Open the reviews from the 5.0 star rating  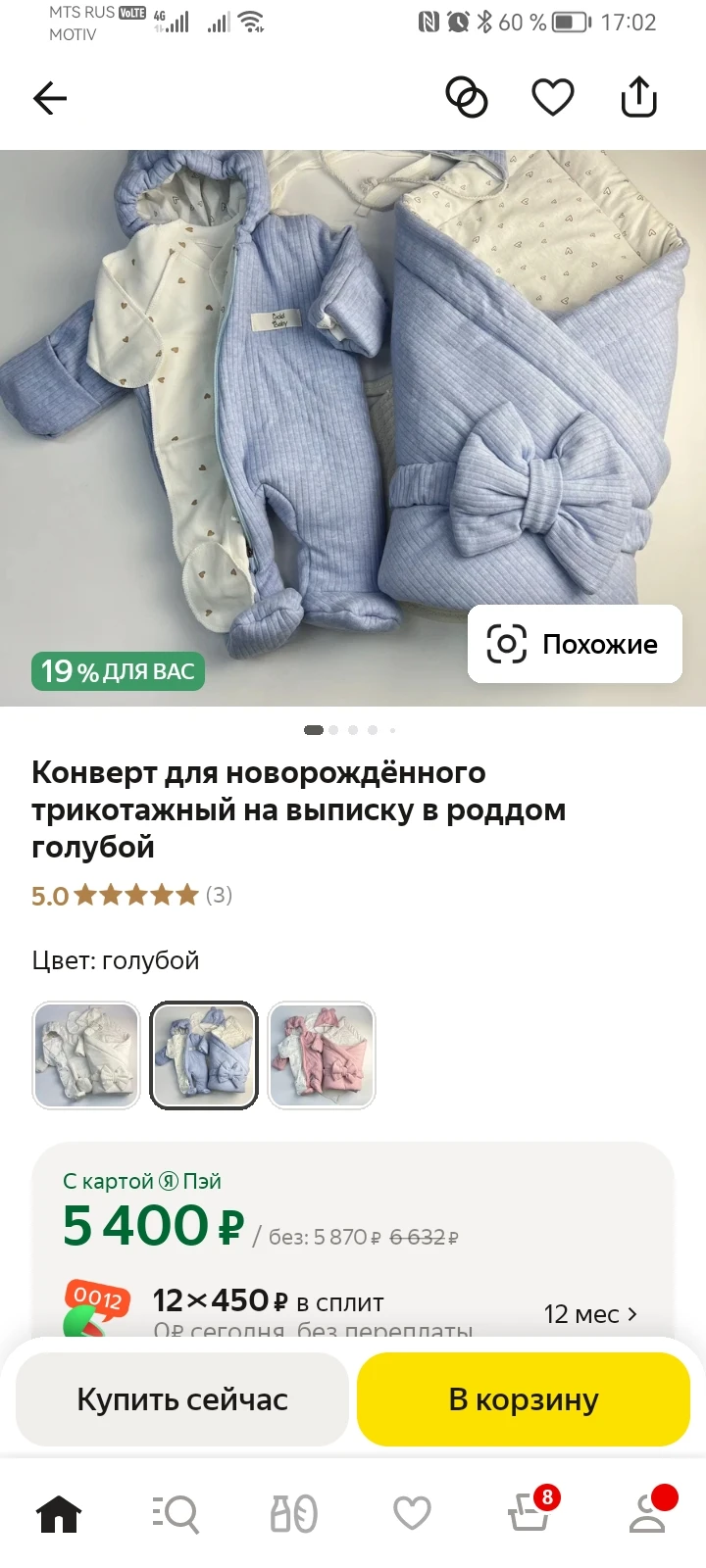coord(131,895)
